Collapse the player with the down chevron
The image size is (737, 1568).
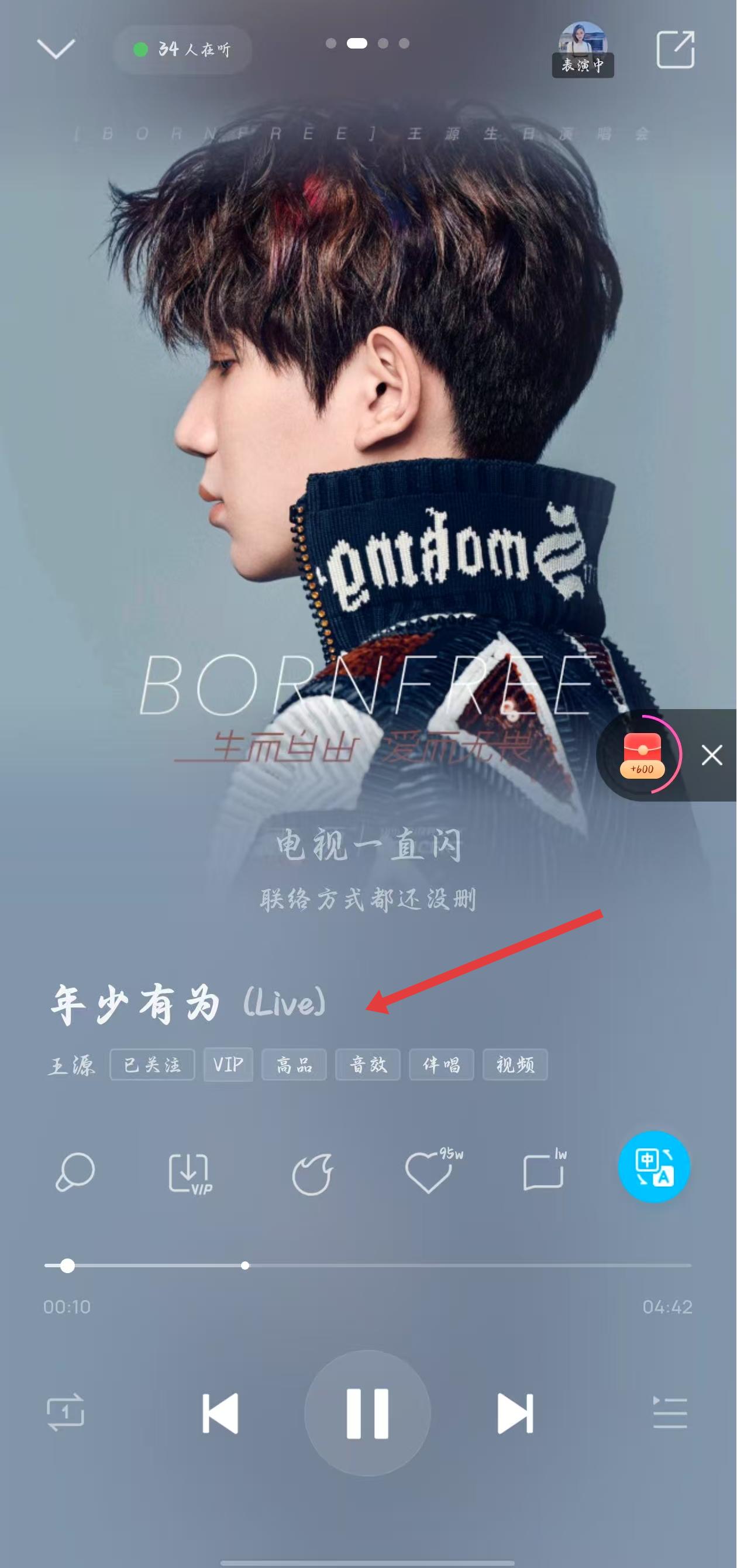tap(56, 49)
